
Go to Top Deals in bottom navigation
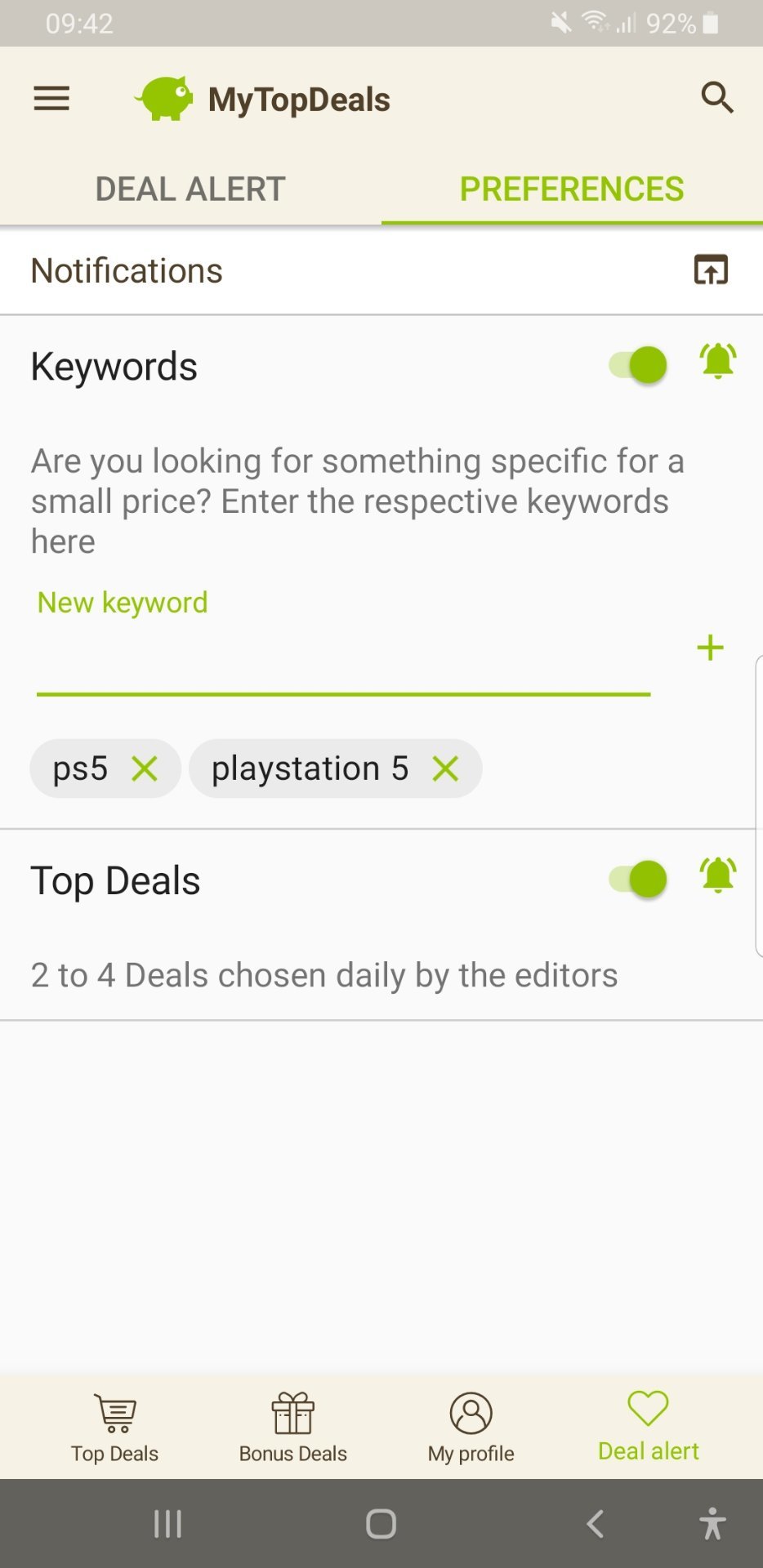tap(115, 1428)
